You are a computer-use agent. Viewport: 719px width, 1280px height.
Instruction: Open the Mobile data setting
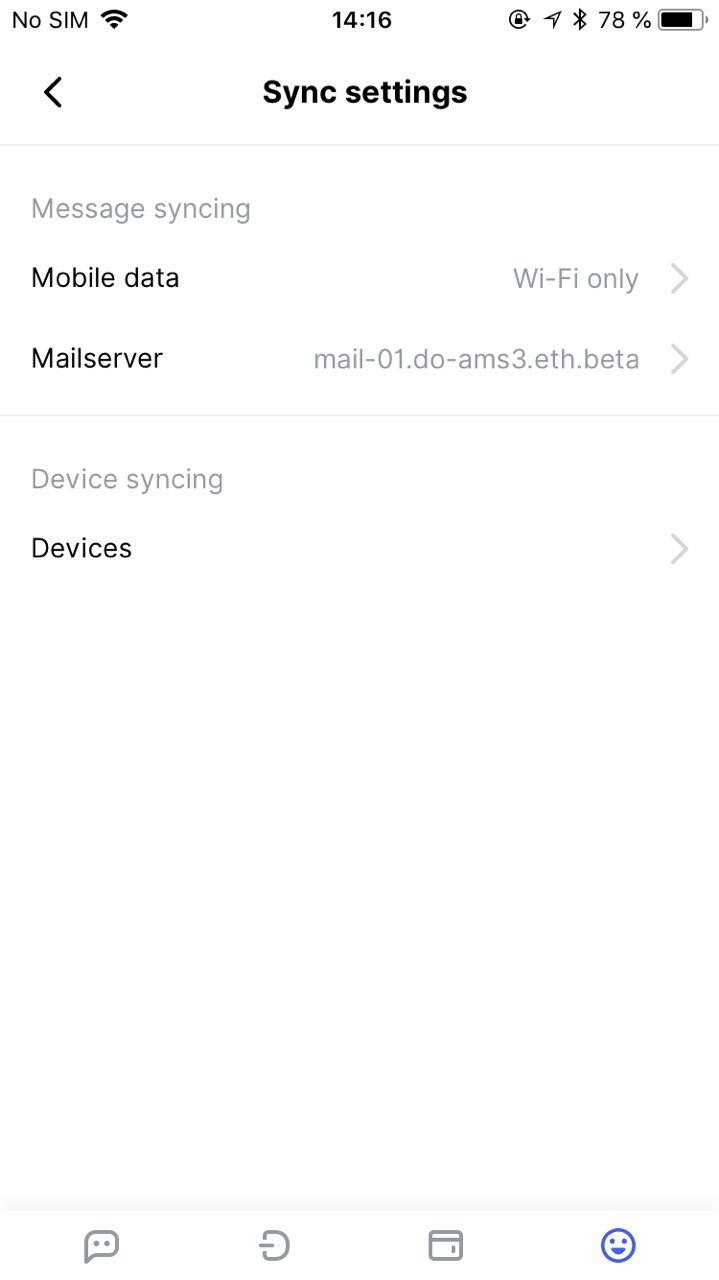point(359,278)
